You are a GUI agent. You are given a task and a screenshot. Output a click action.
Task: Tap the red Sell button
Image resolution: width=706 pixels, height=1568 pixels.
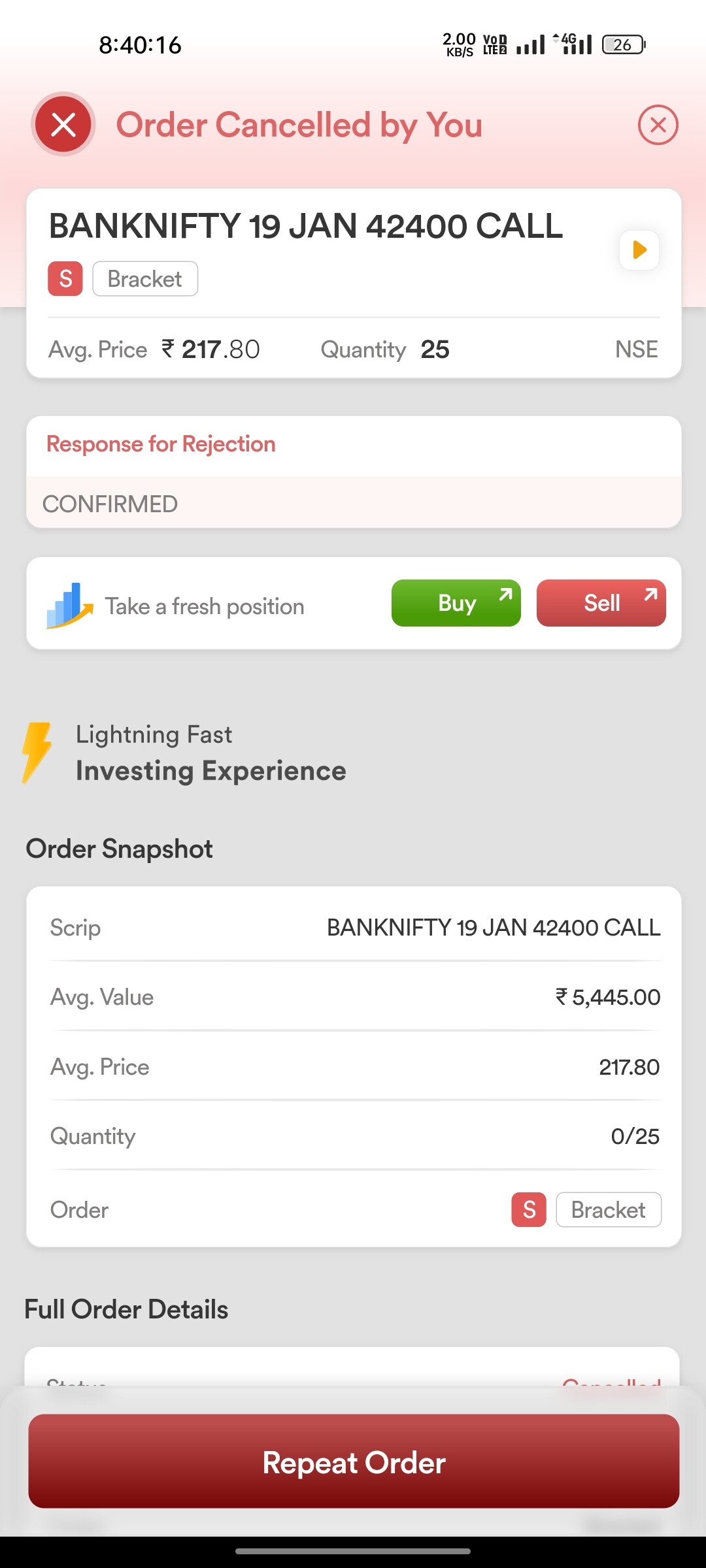pyautogui.click(x=601, y=603)
